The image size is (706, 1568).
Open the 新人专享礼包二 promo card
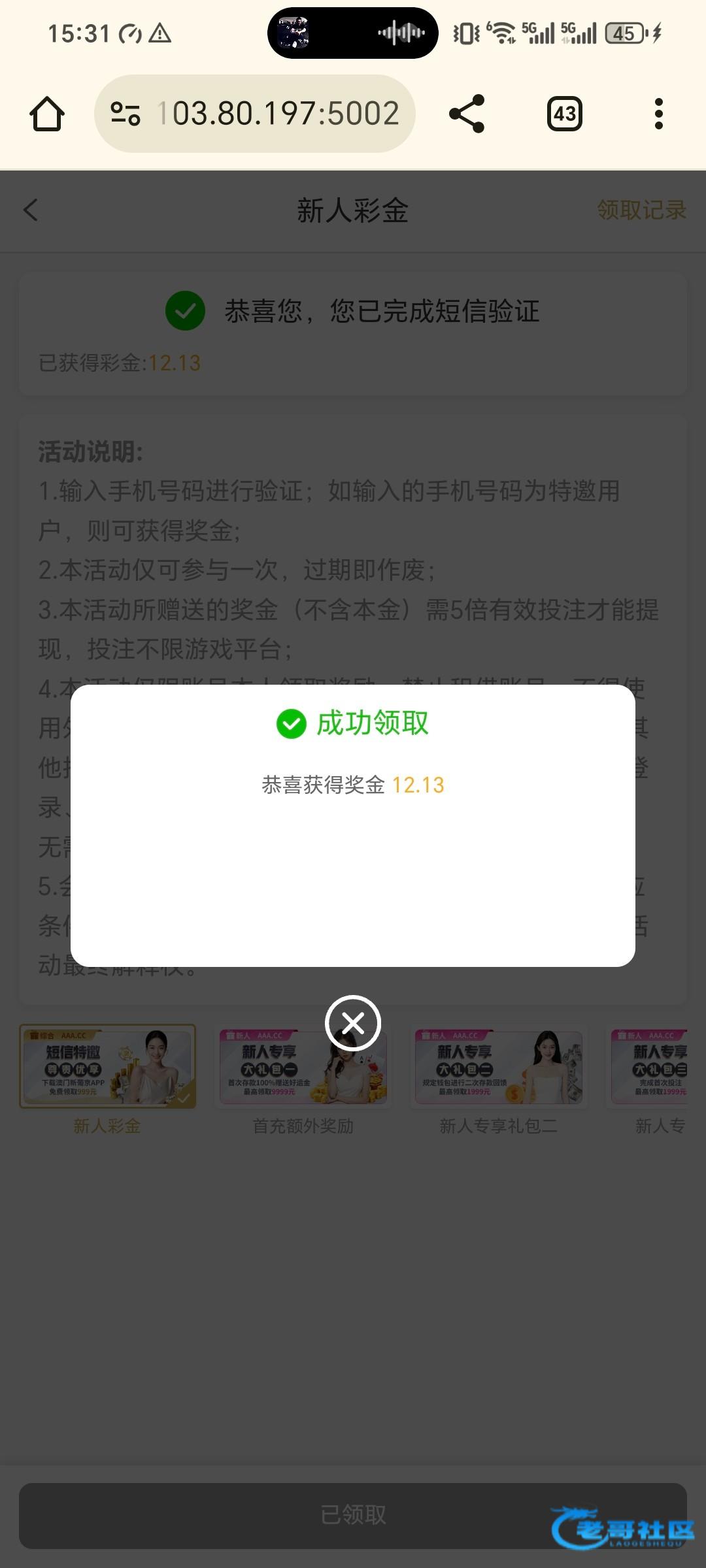coord(498,1066)
